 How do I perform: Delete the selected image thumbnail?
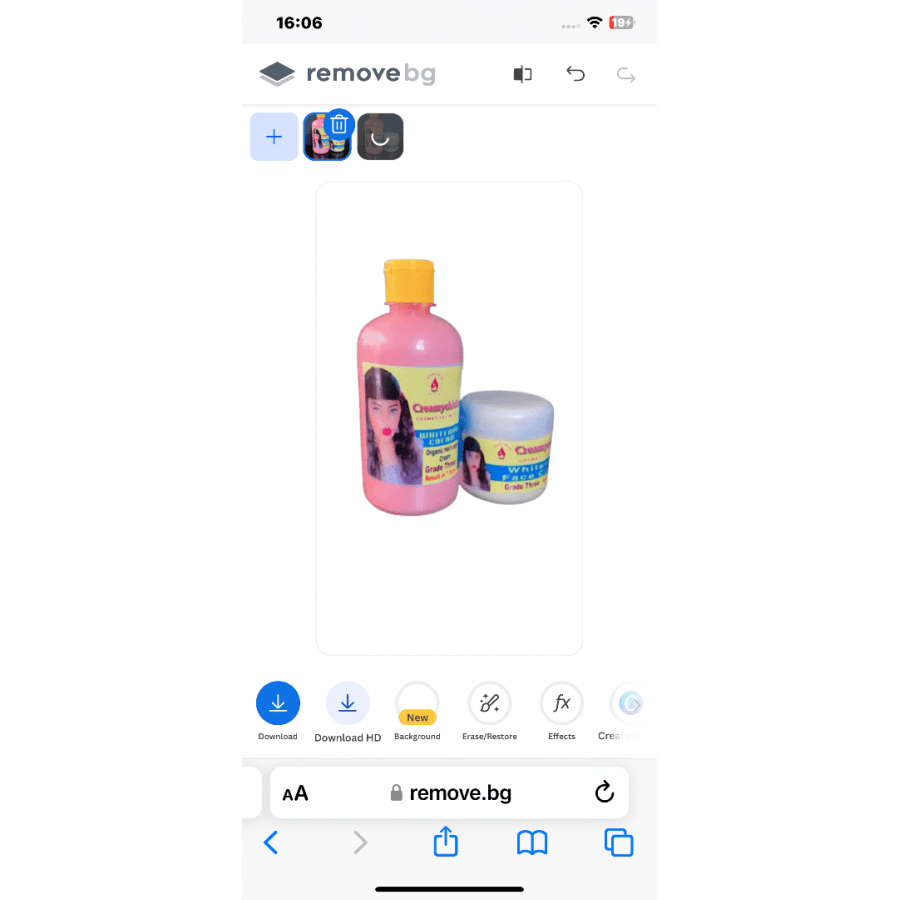(x=339, y=124)
